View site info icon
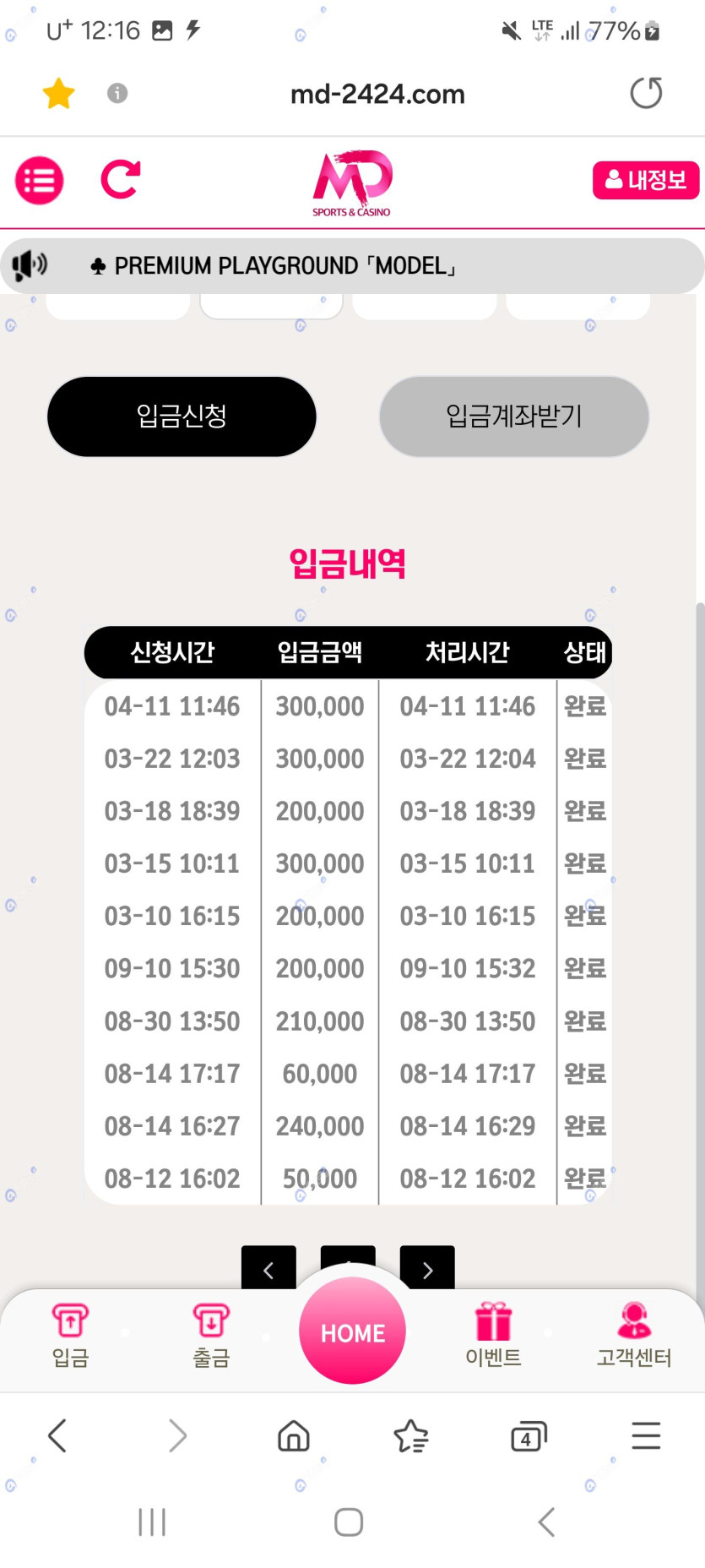 coord(117,93)
